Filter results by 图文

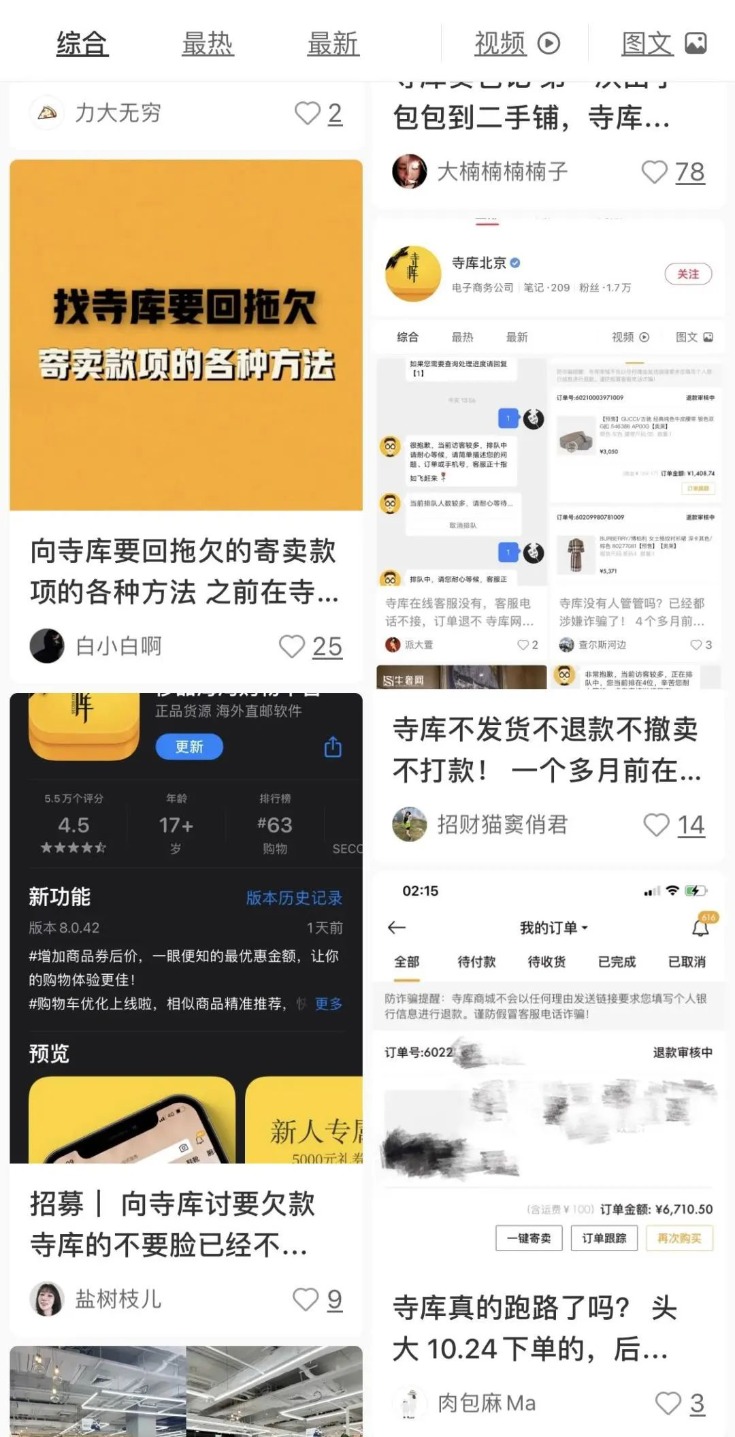(x=664, y=43)
